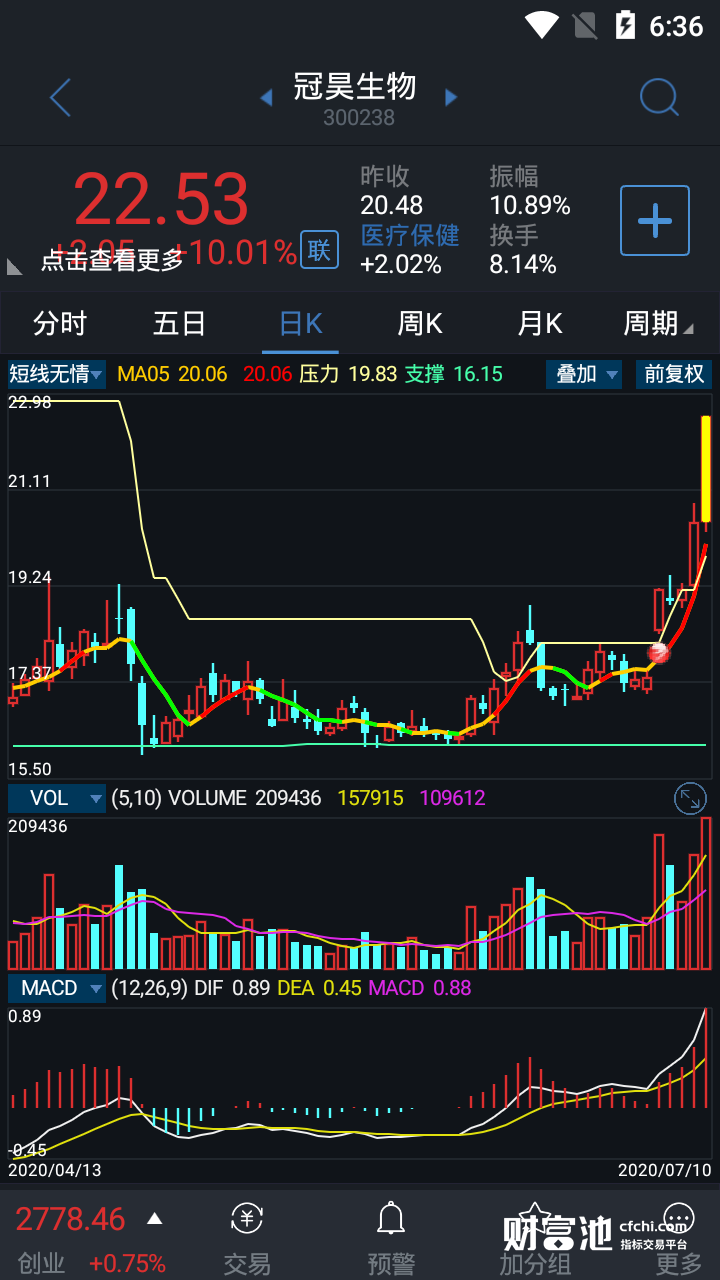Switch to the next stock with right arrow

(451, 98)
